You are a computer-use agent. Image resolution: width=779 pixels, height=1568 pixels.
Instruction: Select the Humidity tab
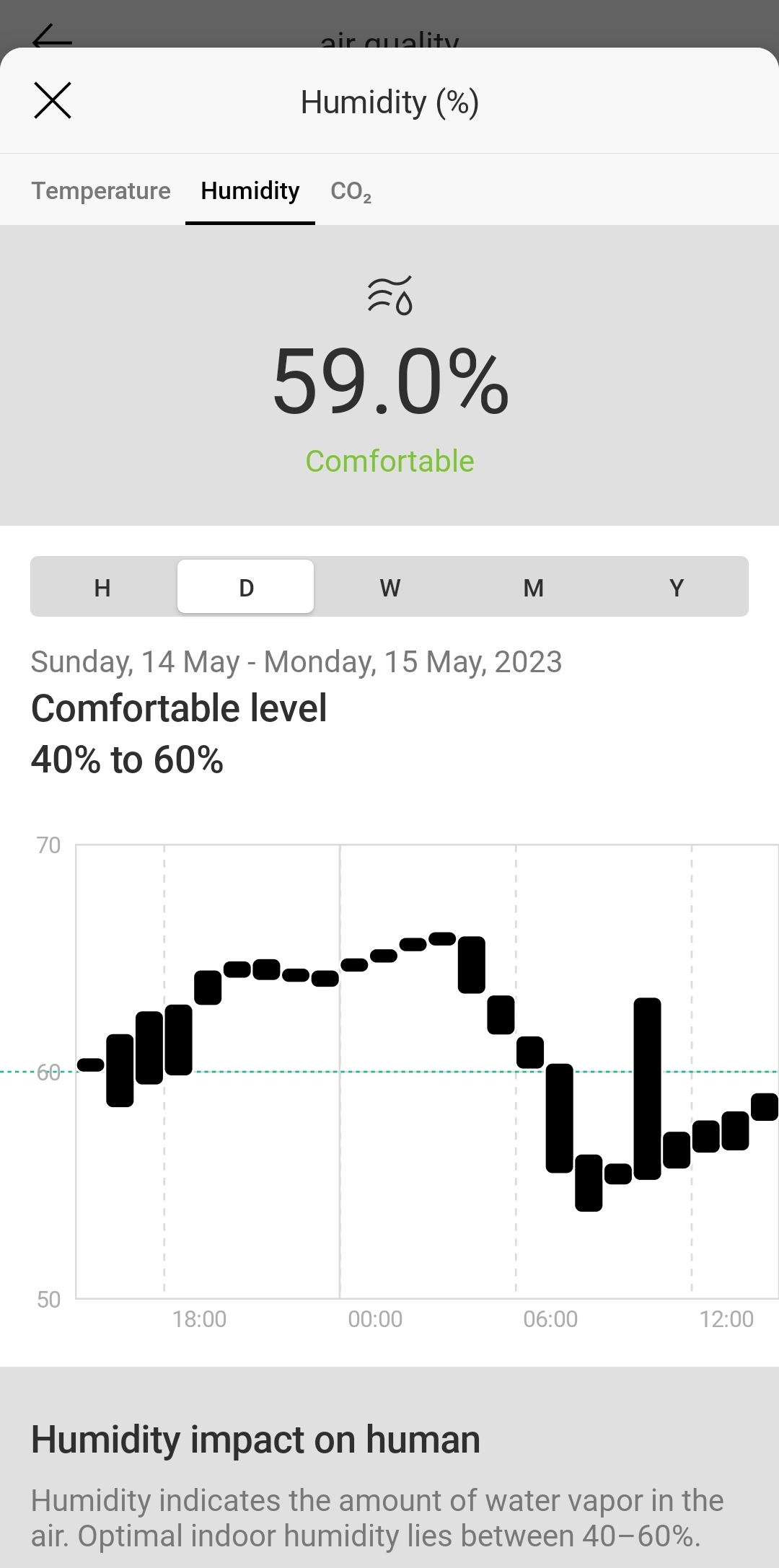coord(250,191)
